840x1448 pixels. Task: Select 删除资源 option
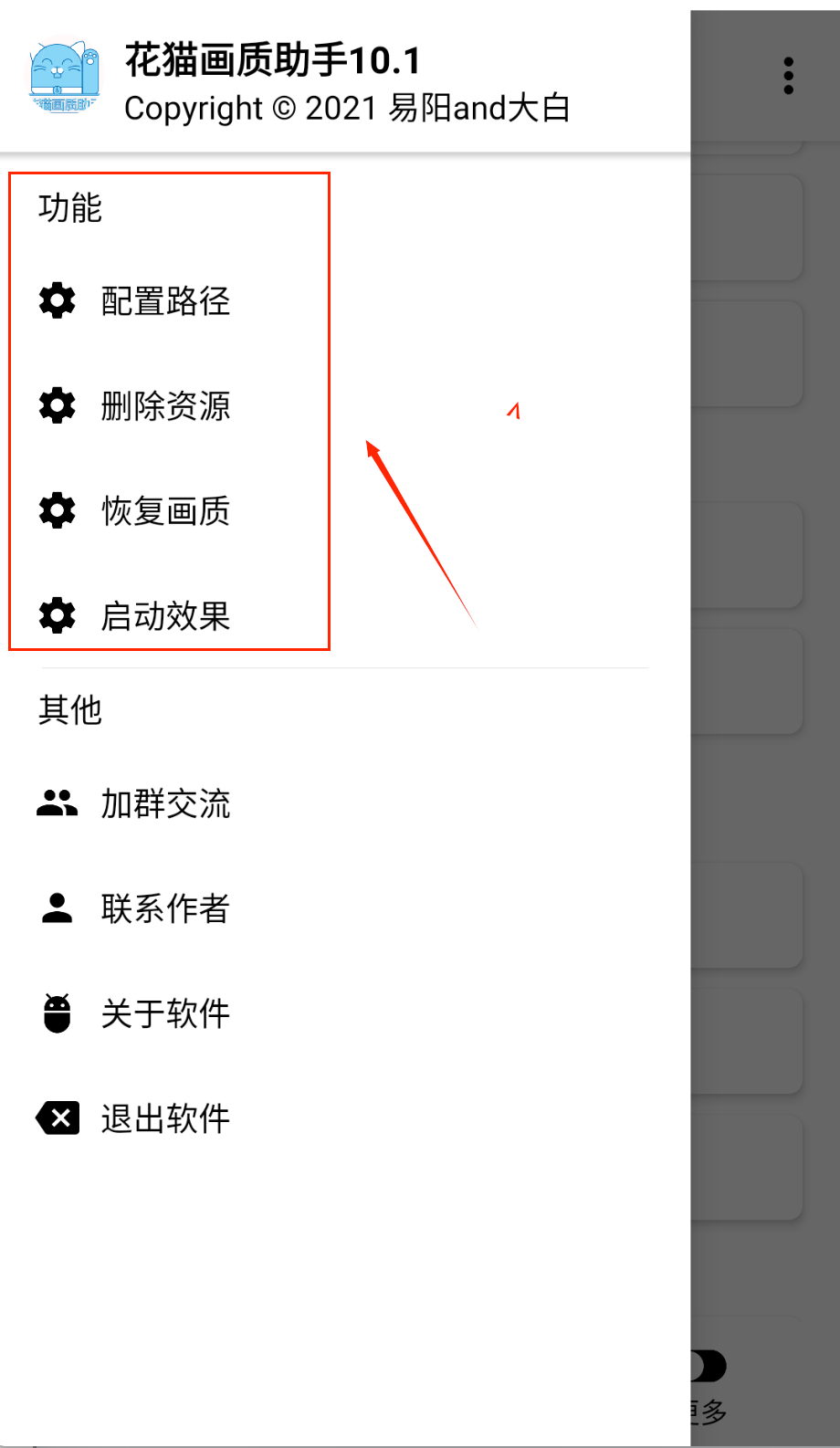pyautogui.click(x=164, y=406)
